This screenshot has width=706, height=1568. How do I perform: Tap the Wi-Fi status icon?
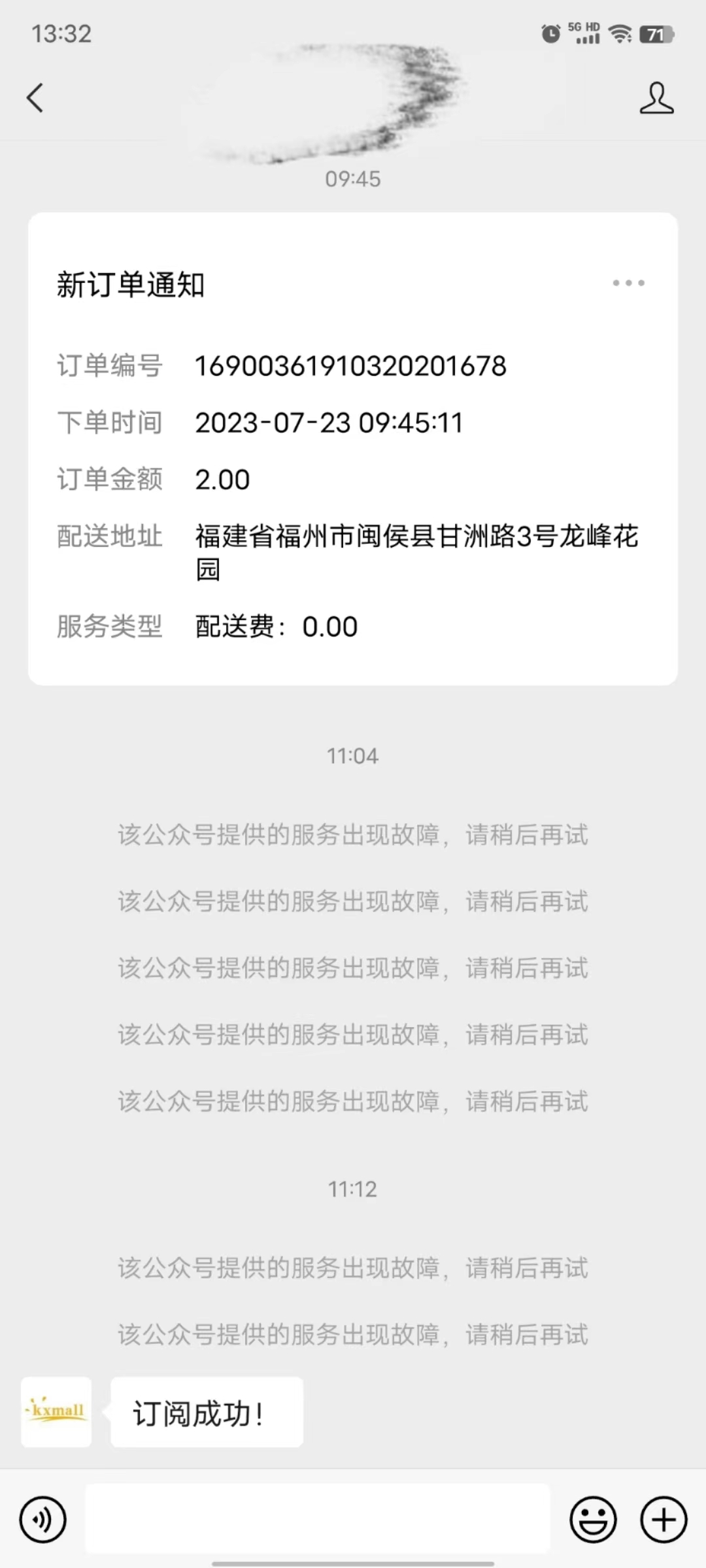click(x=616, y=34)
